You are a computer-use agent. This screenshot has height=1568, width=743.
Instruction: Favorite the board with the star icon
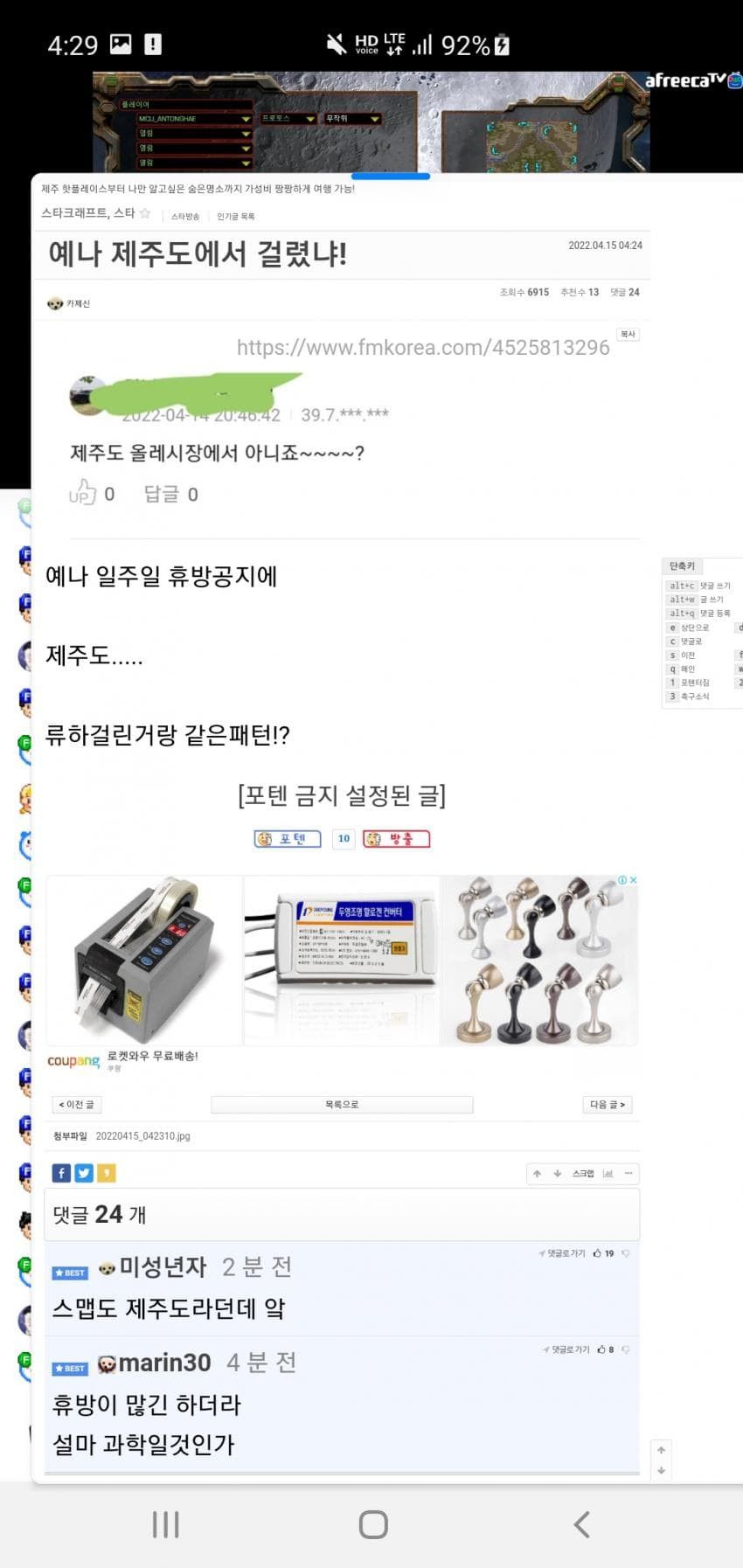tap(145, 213)
